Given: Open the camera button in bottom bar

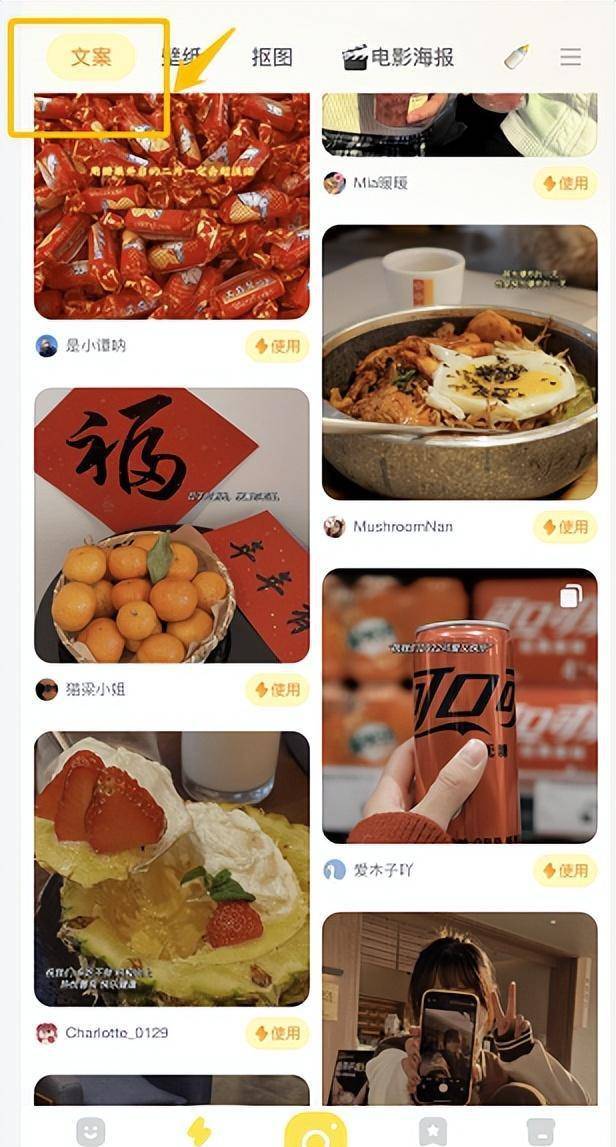Looking at the screenshot, I should 316,1131.
